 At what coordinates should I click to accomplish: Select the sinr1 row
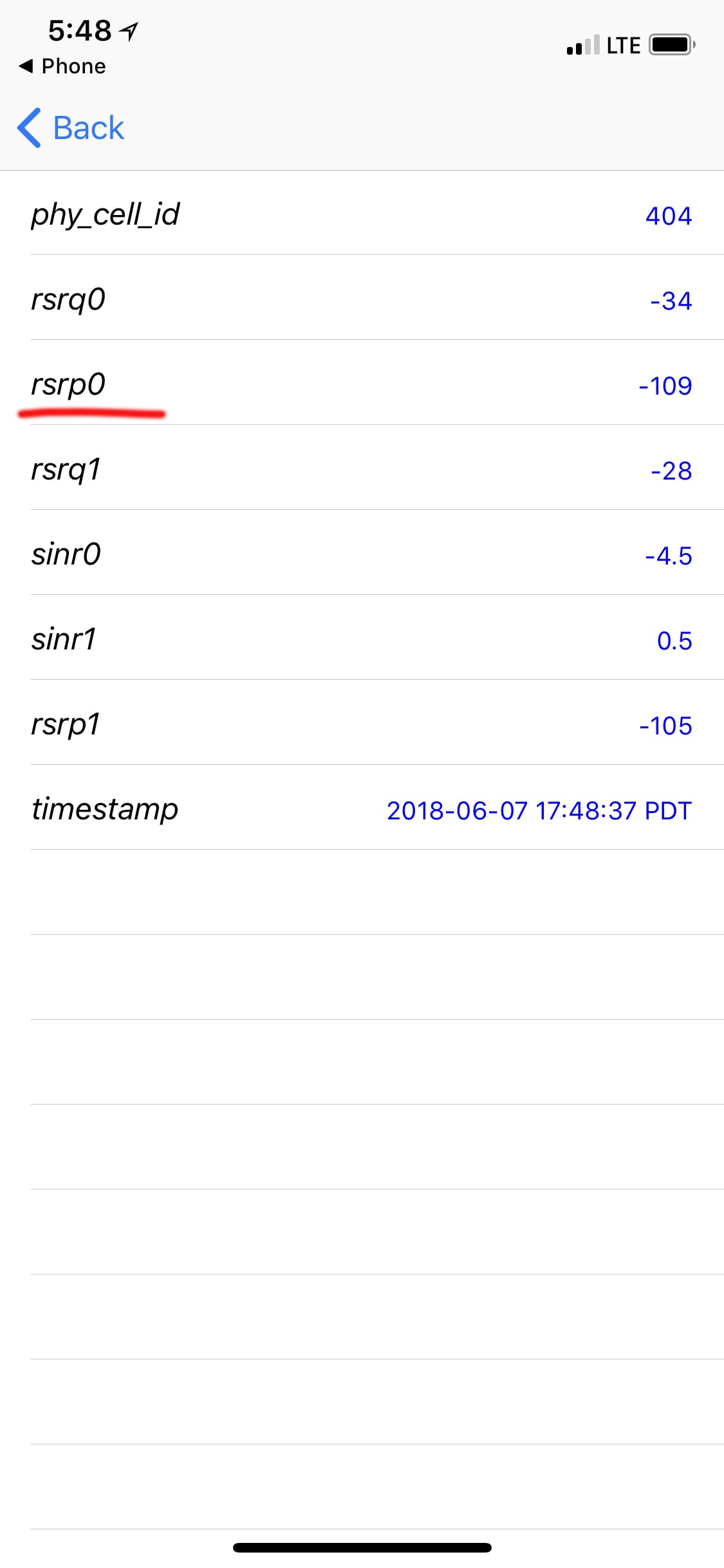(362, 640)
